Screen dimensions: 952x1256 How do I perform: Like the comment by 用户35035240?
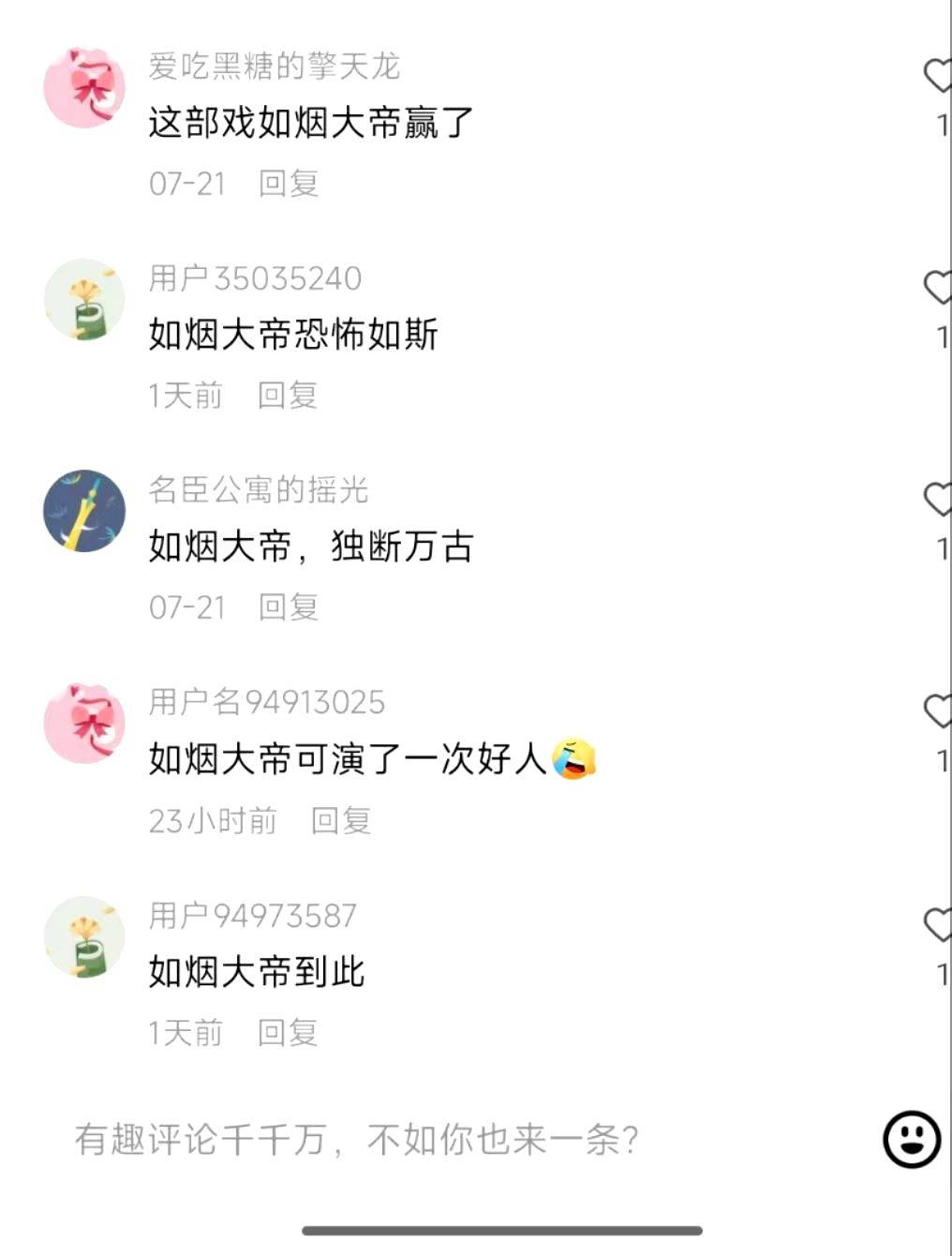tap(938, 287)
